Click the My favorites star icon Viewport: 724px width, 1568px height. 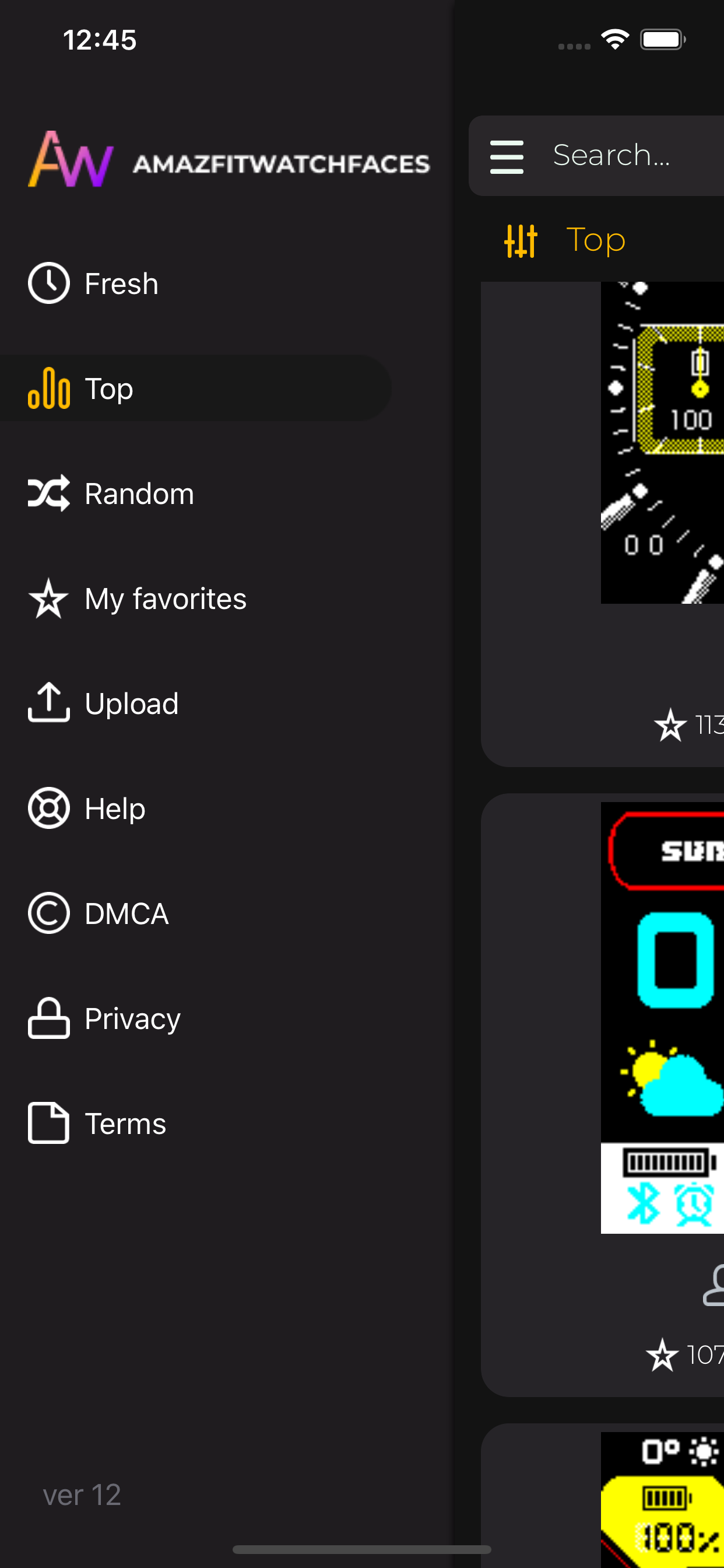tap(48, 598)
